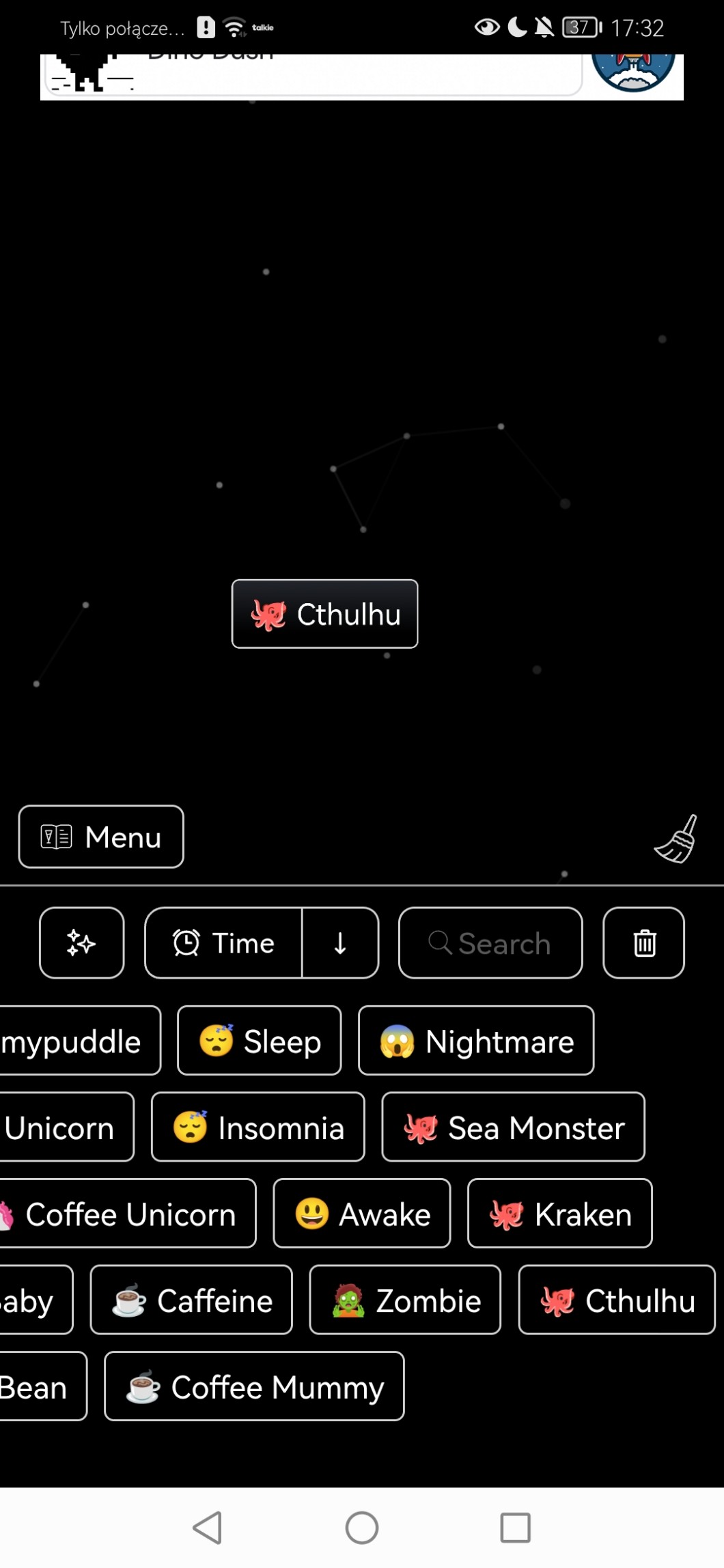The width and height of the screenshot is (724, 1568).
Task: Select the Zombie element chip
Action: 405,1300
